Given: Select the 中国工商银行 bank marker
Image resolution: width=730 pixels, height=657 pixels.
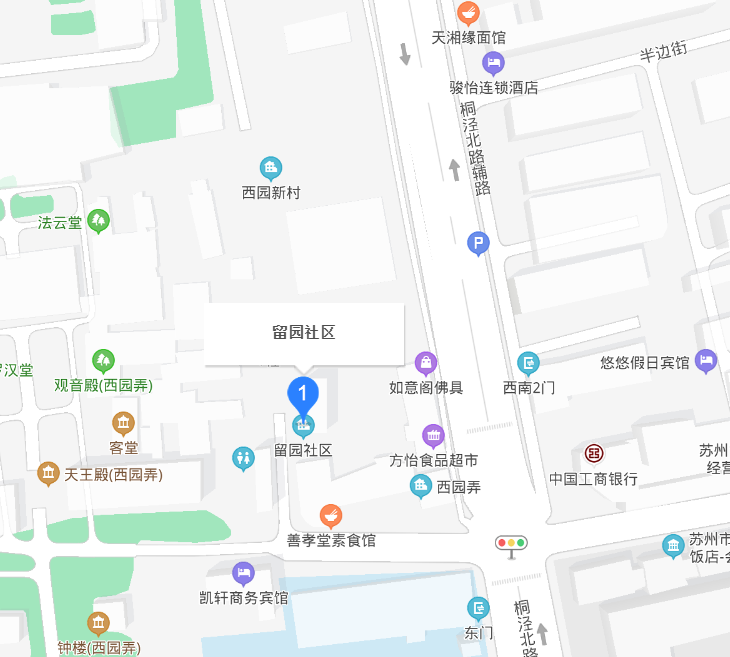Looking at the screenshot, I should 594,454.
